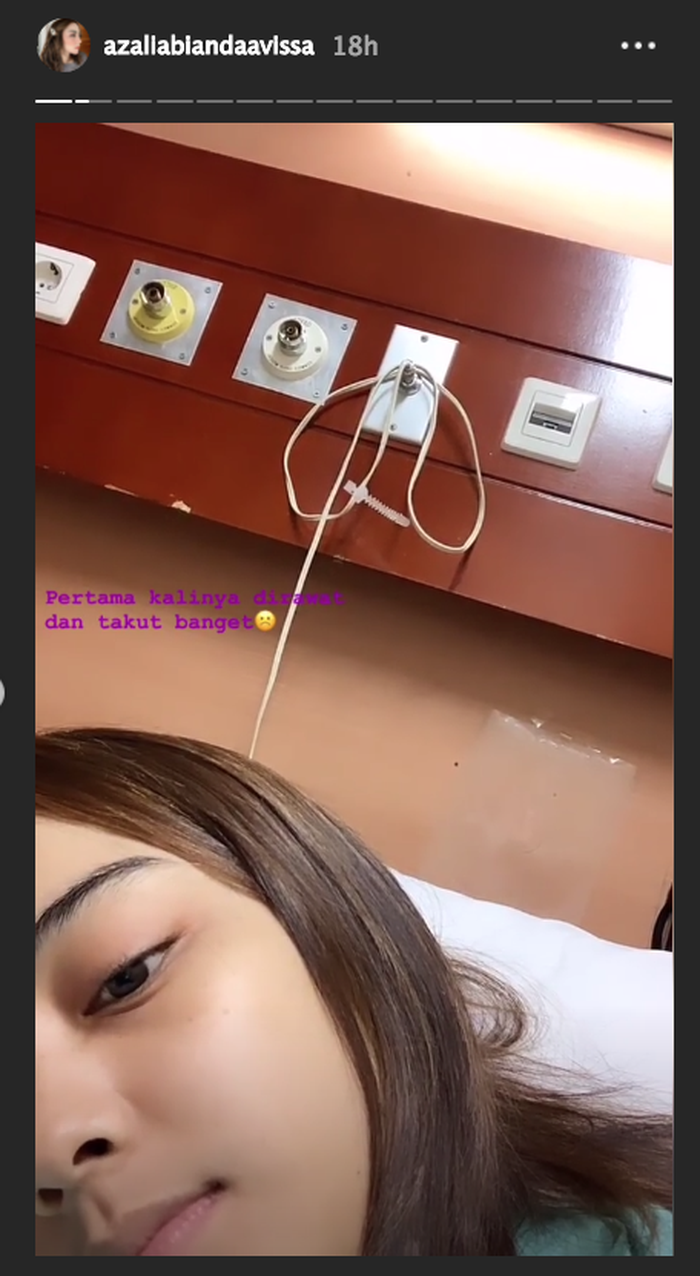Open the three-dot story options menu

tap(637, 46)
